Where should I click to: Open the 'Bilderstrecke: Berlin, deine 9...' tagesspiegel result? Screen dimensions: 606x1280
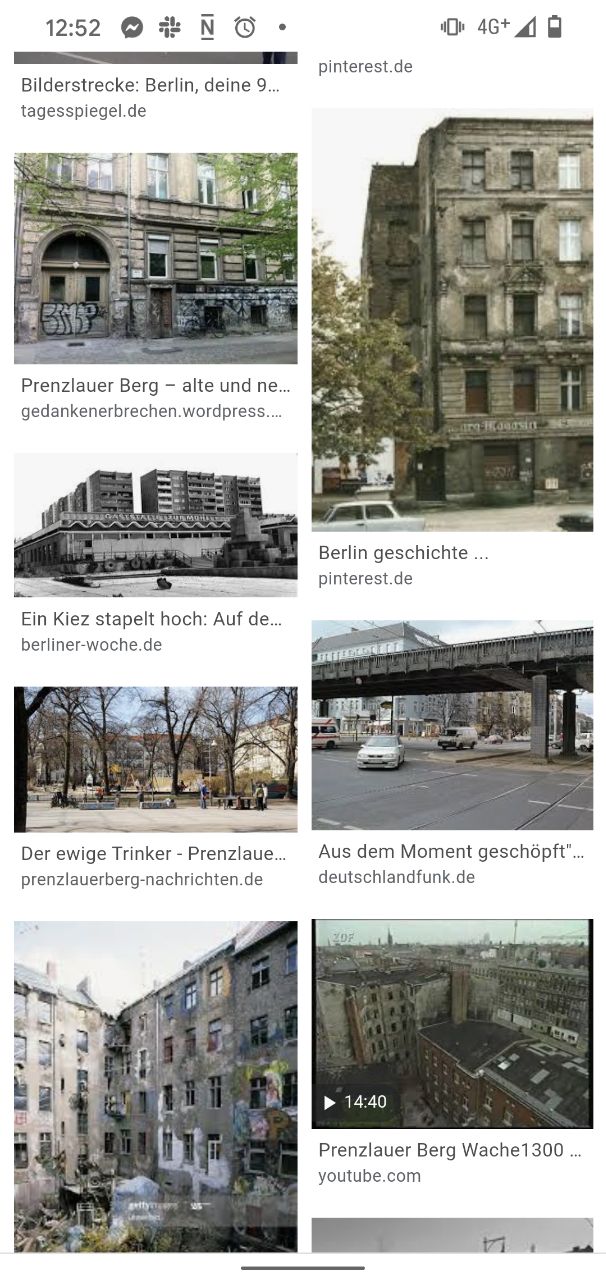150,86
